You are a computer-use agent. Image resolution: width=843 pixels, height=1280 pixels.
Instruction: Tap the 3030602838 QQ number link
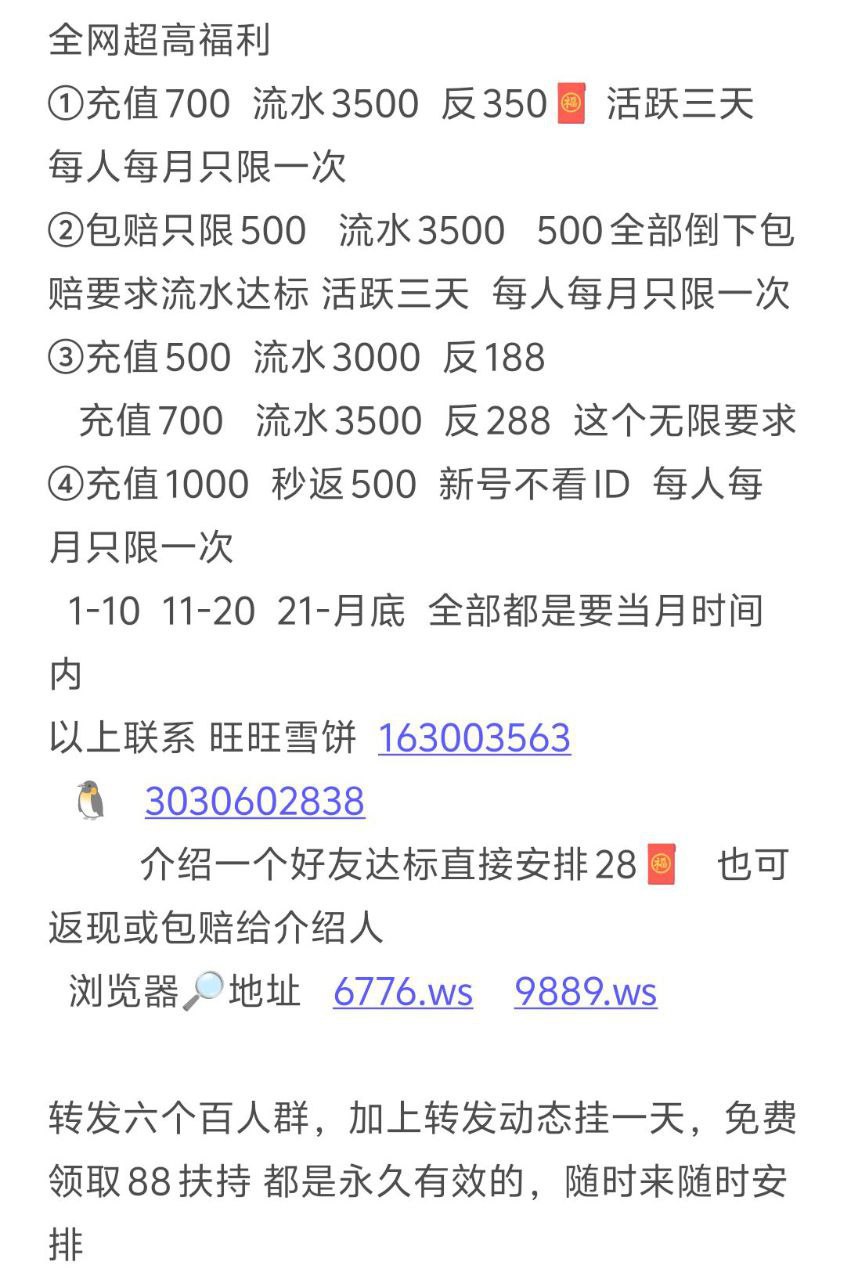pos(254,802)
